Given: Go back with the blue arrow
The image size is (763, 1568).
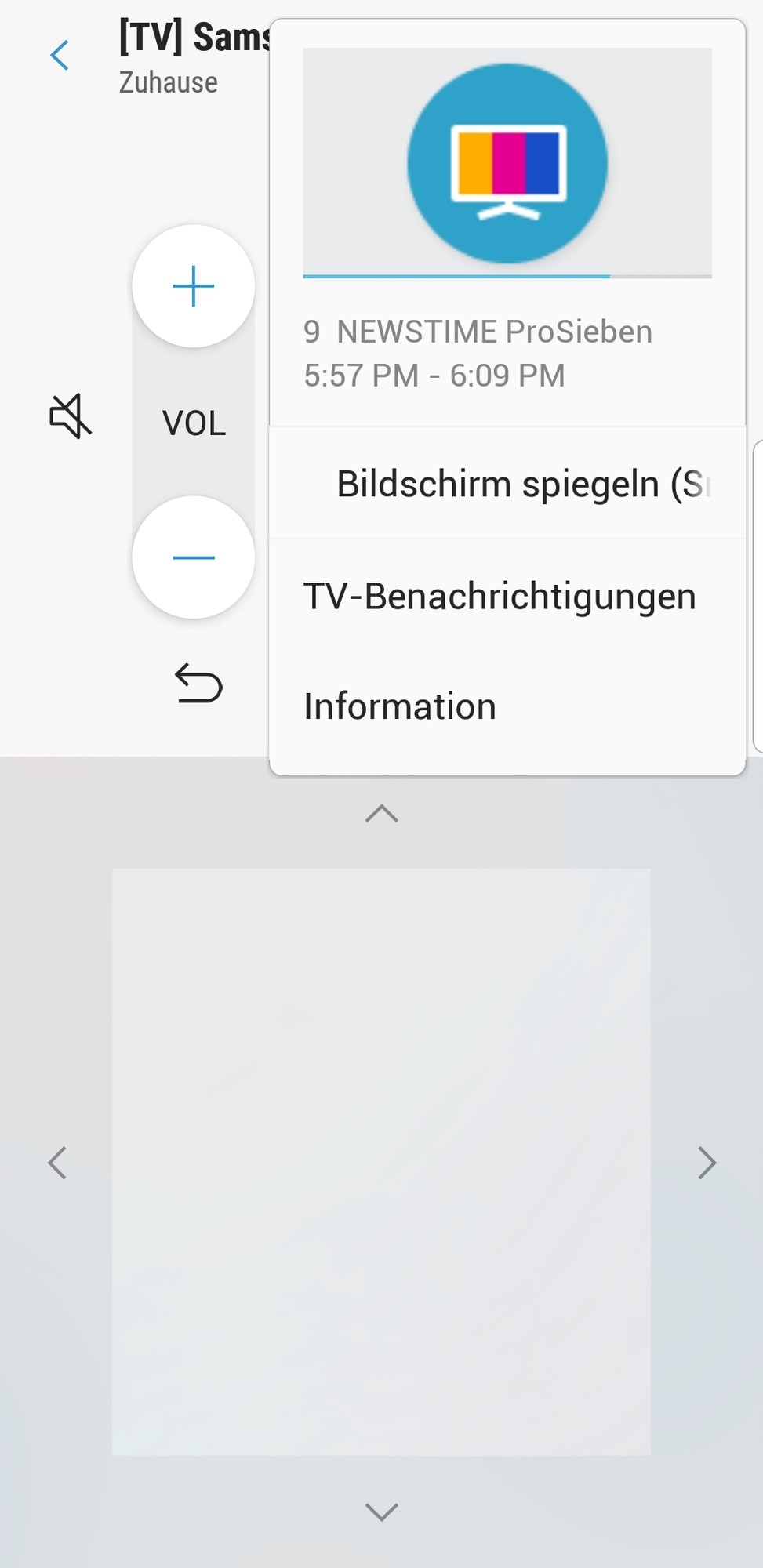Looking at the screenshot, I should [x=60, y=56].
